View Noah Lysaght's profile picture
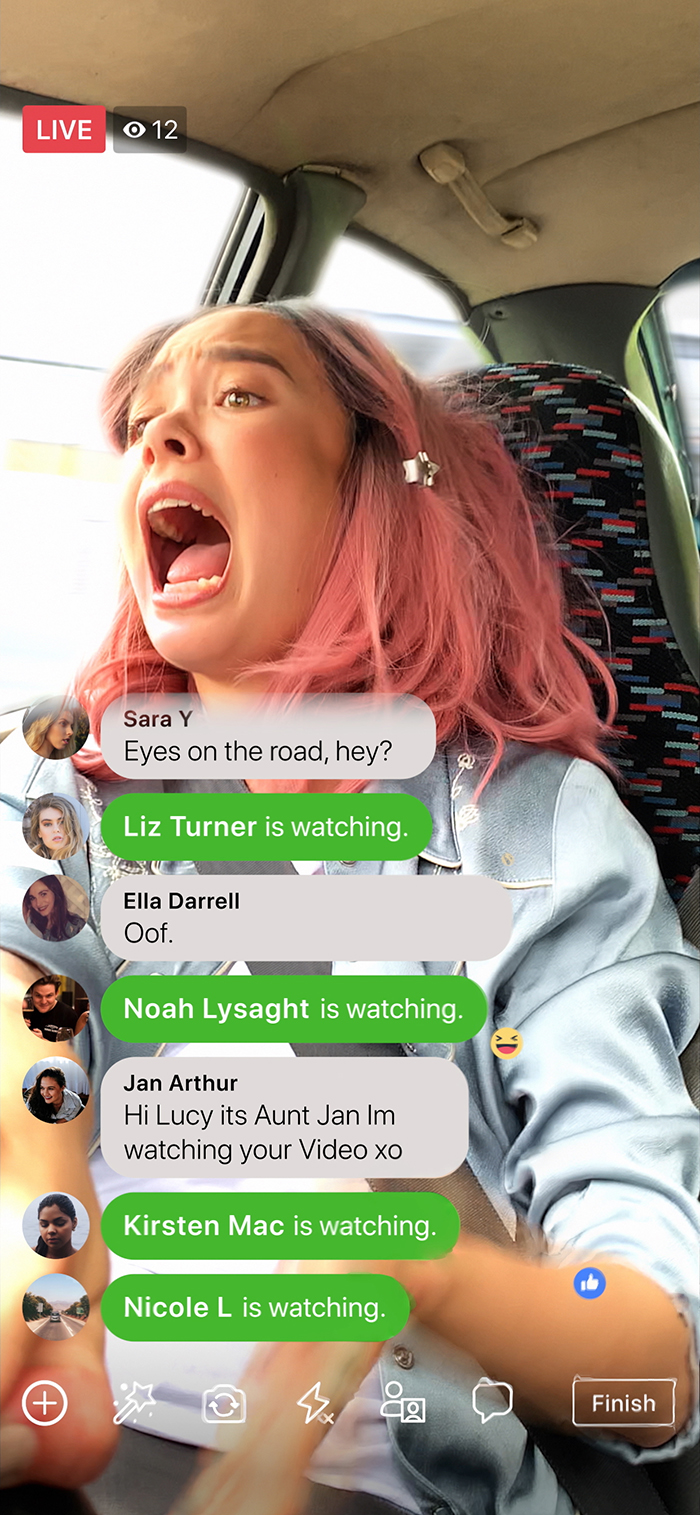 pos(56,1008)
